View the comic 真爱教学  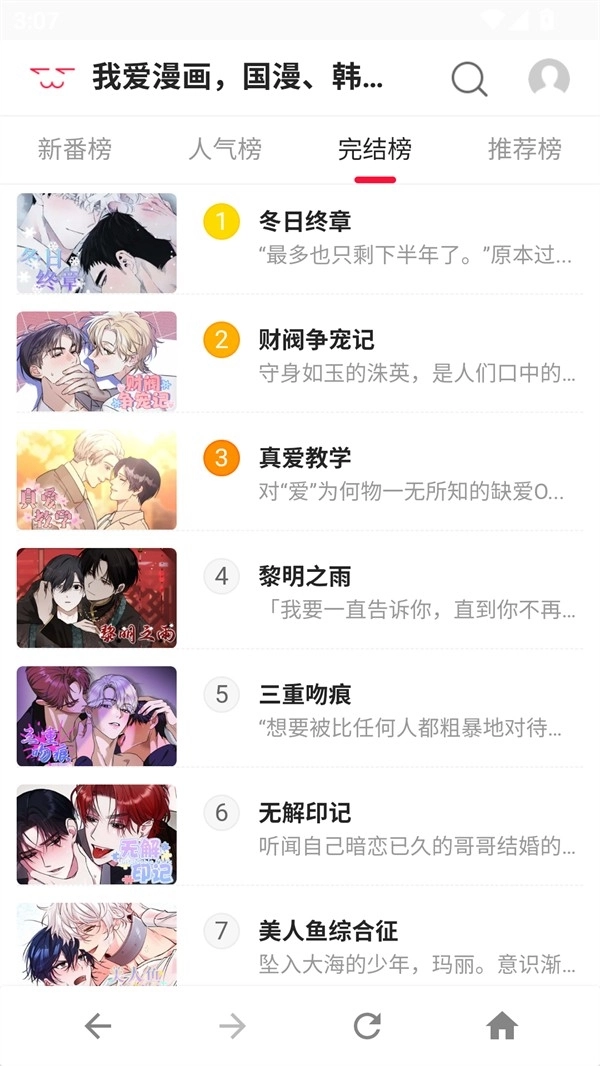tap(304, 458)
